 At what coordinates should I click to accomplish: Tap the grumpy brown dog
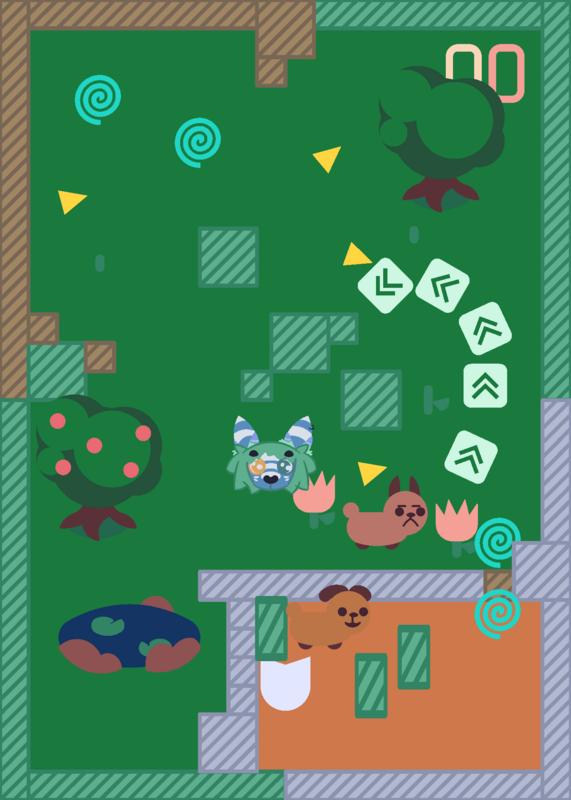coord(385,513)
